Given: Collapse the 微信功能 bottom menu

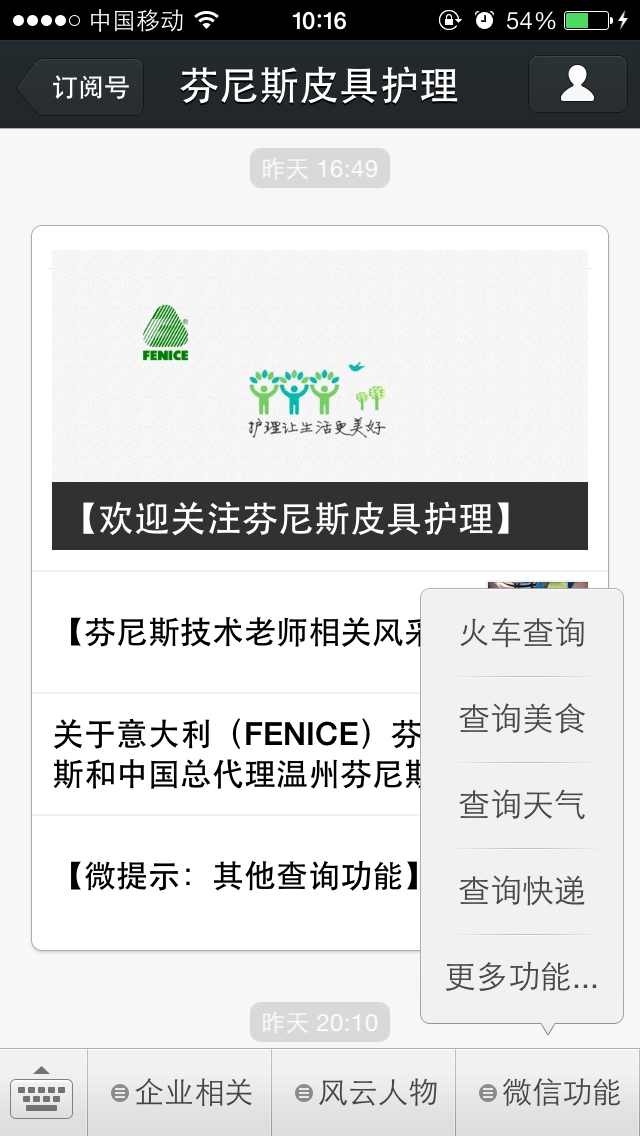Looking at the screenshot, I should click(x=548, y=1093).
